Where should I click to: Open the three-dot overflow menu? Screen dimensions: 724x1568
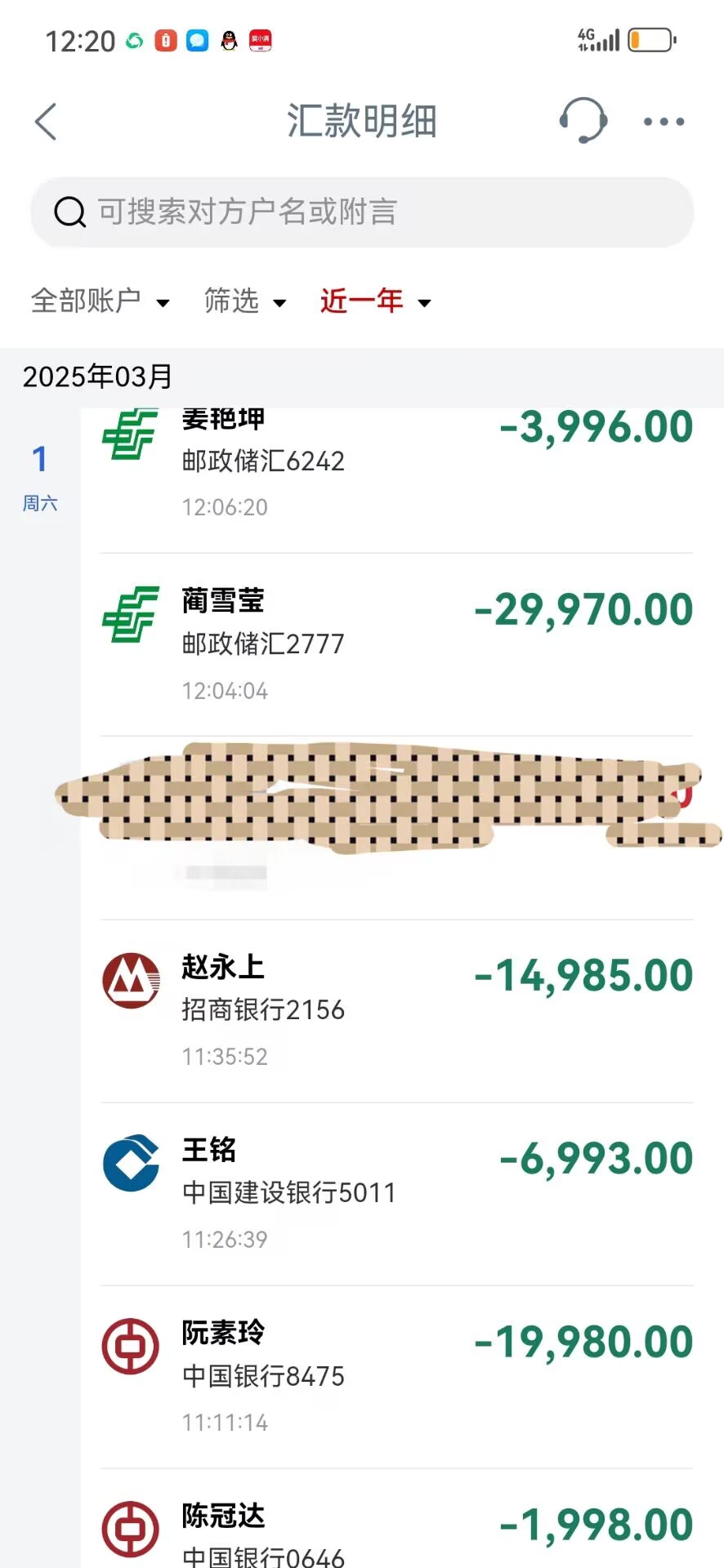click(664, 122)
